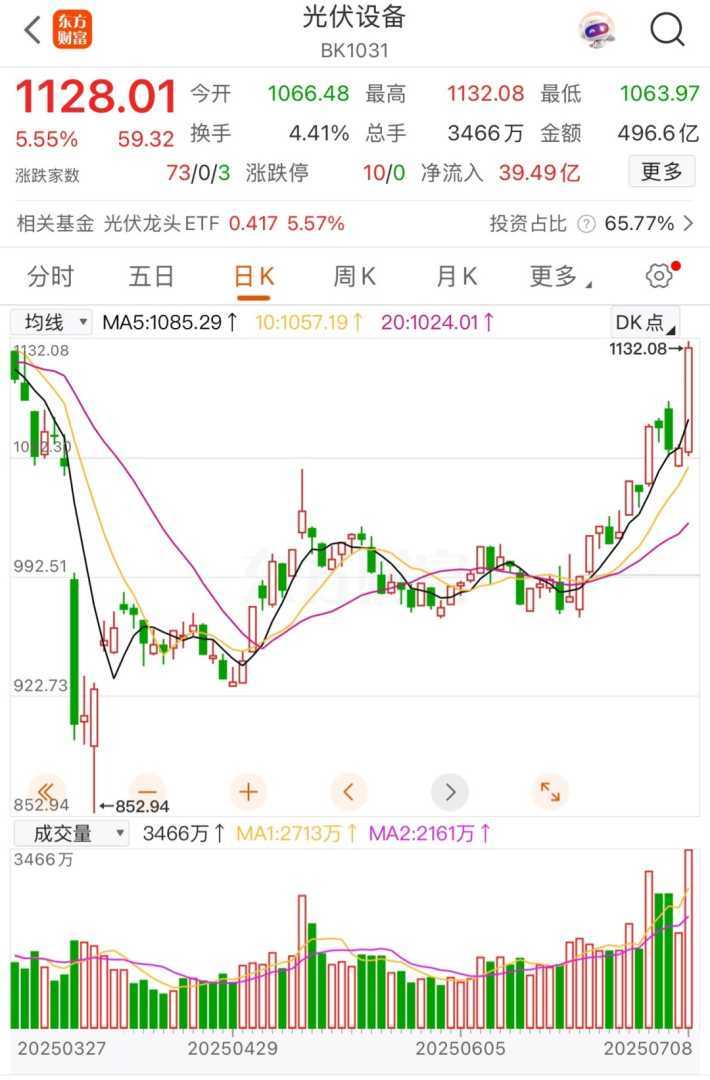Expand the 更多 chart period options
Image resolution: width=710 pixels, height=1080 pixels.
click(558, 276)
